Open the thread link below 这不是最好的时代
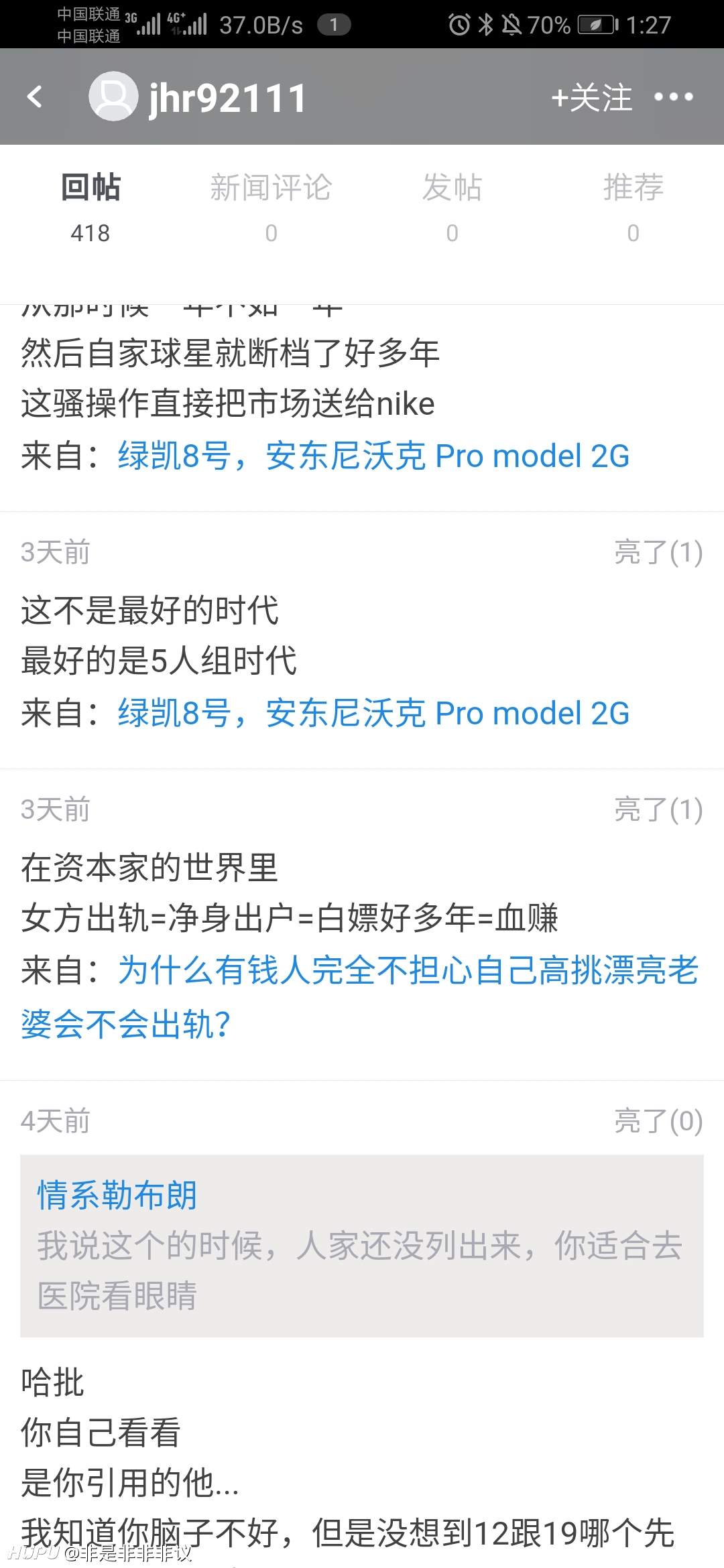 coord(373,713)
